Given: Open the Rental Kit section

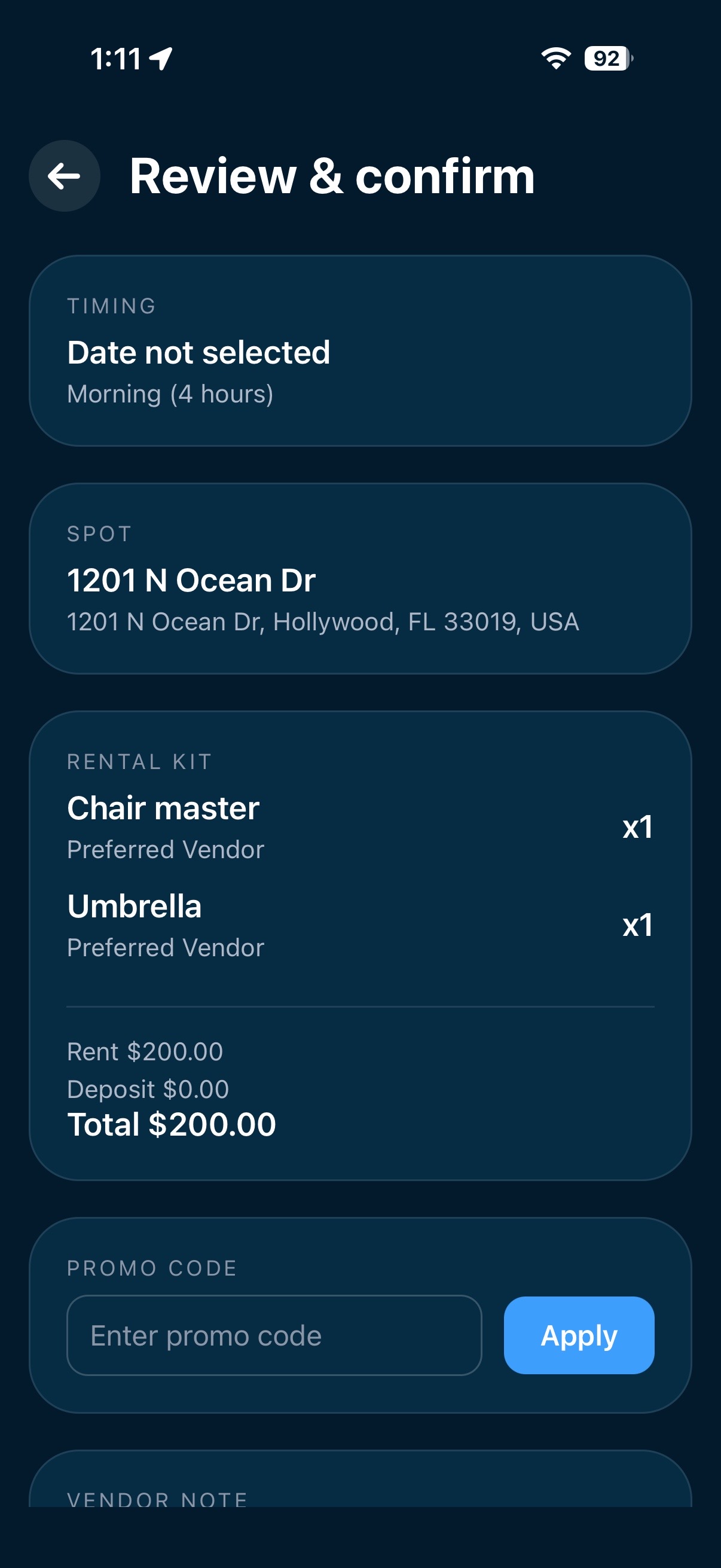Looking at the screenshot, I should click(360, 761).
